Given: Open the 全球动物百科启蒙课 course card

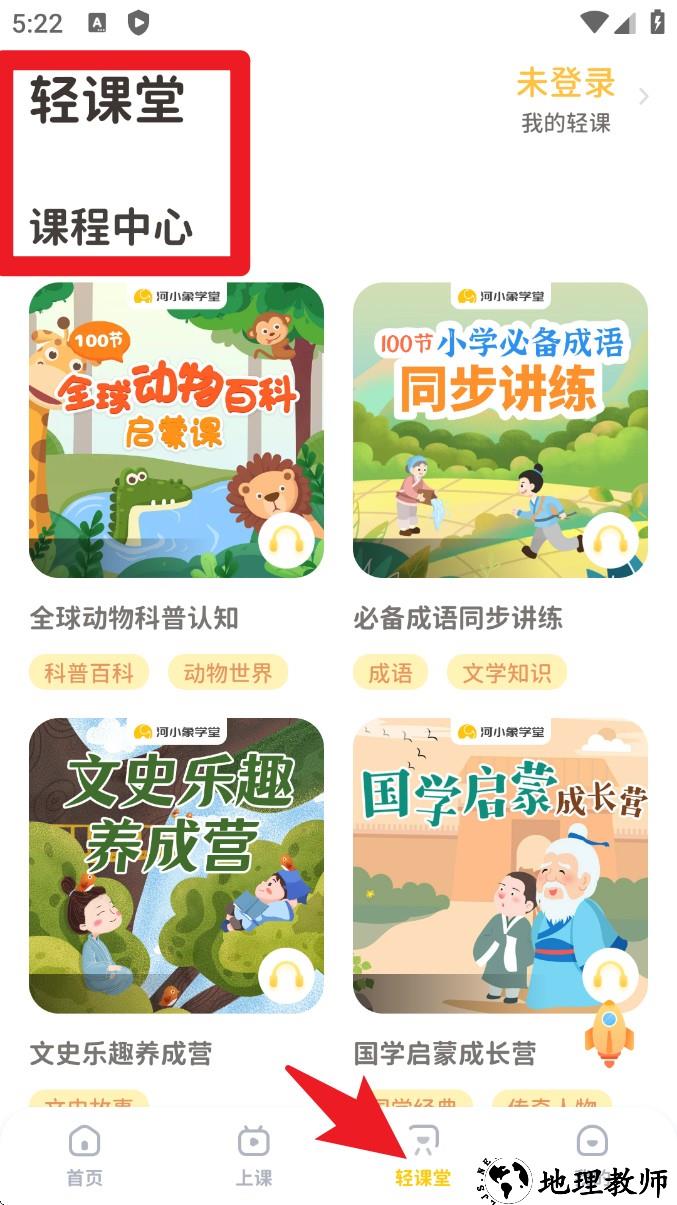Looking at the screenshot, I should (176, 430).
